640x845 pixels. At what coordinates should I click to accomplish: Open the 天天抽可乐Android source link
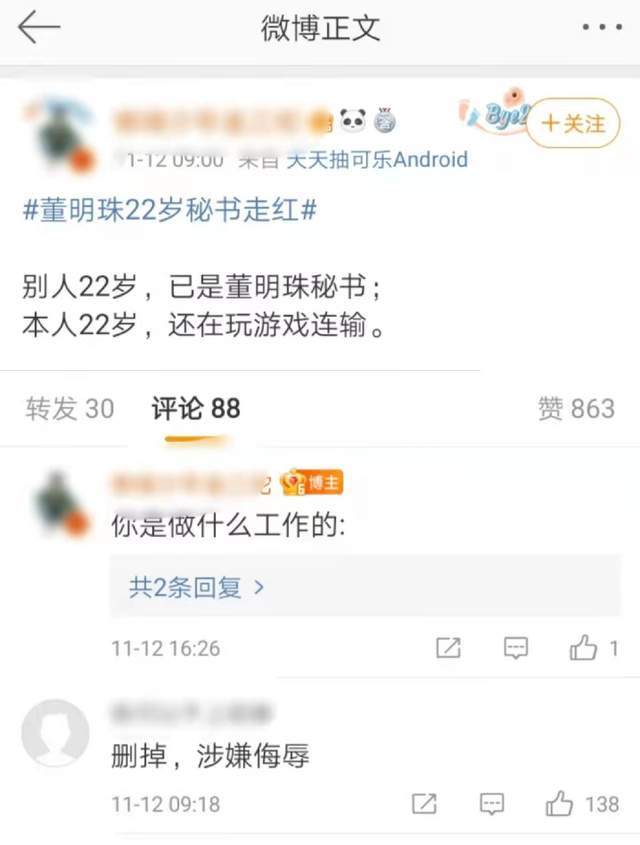click(377, 159)
